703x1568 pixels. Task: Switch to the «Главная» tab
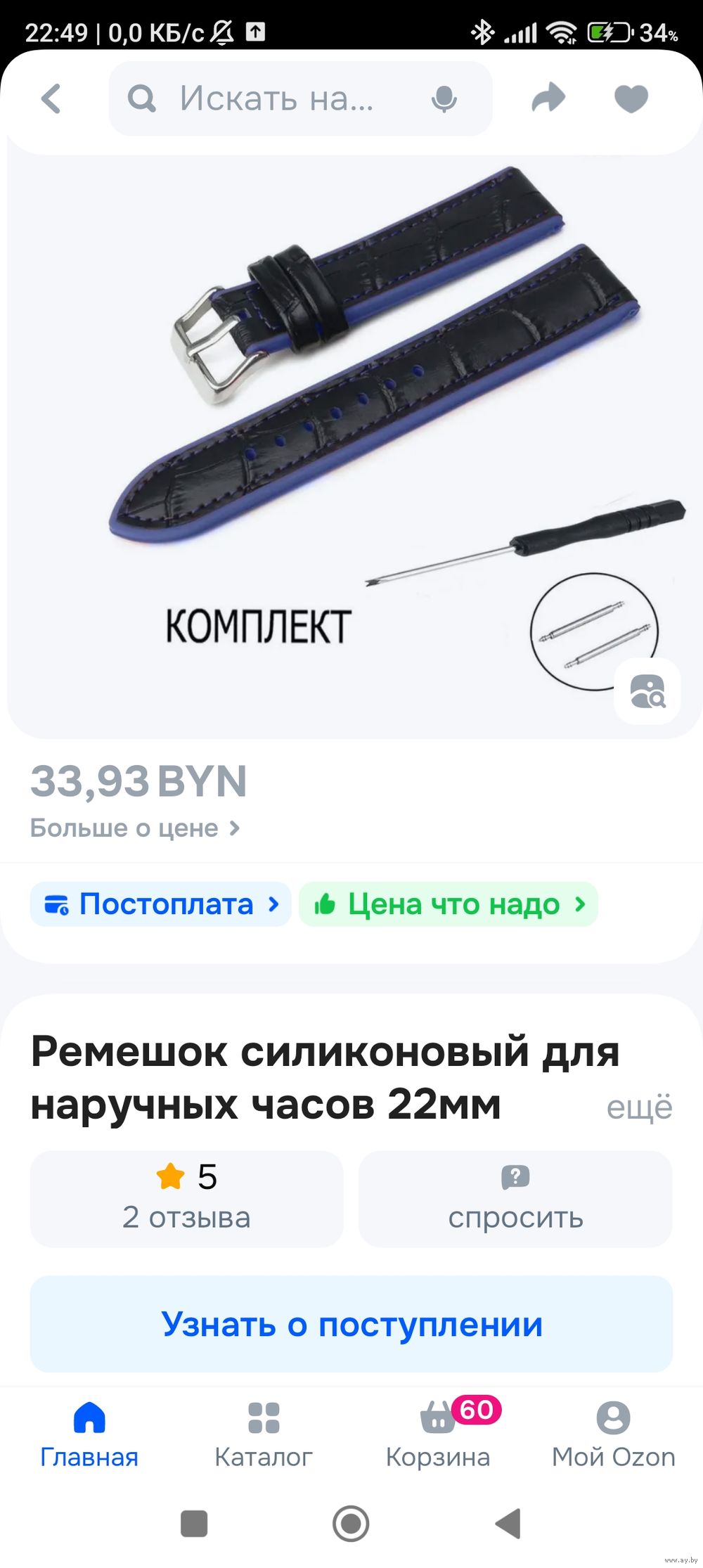[89, 1434]
